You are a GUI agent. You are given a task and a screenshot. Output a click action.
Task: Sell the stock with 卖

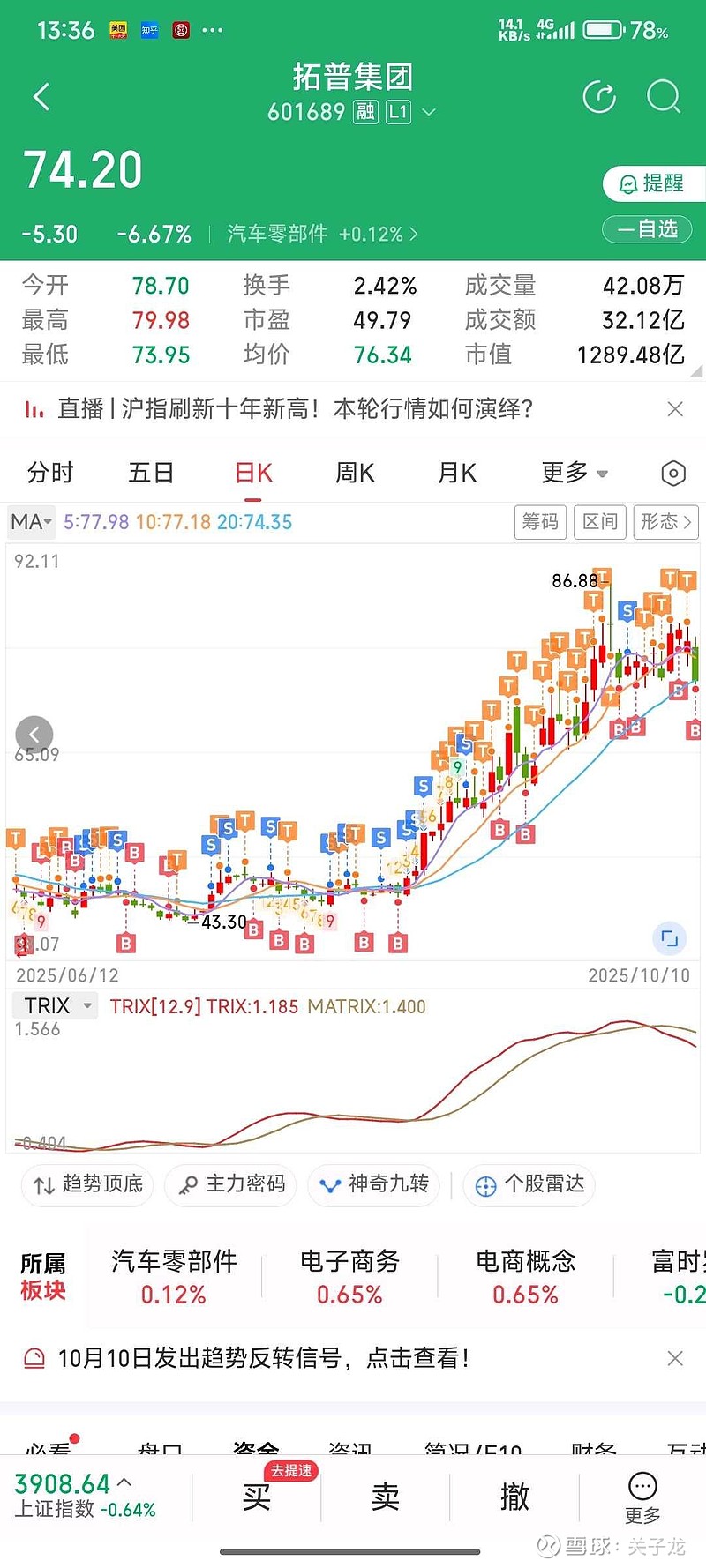(x=386, y=1497)
